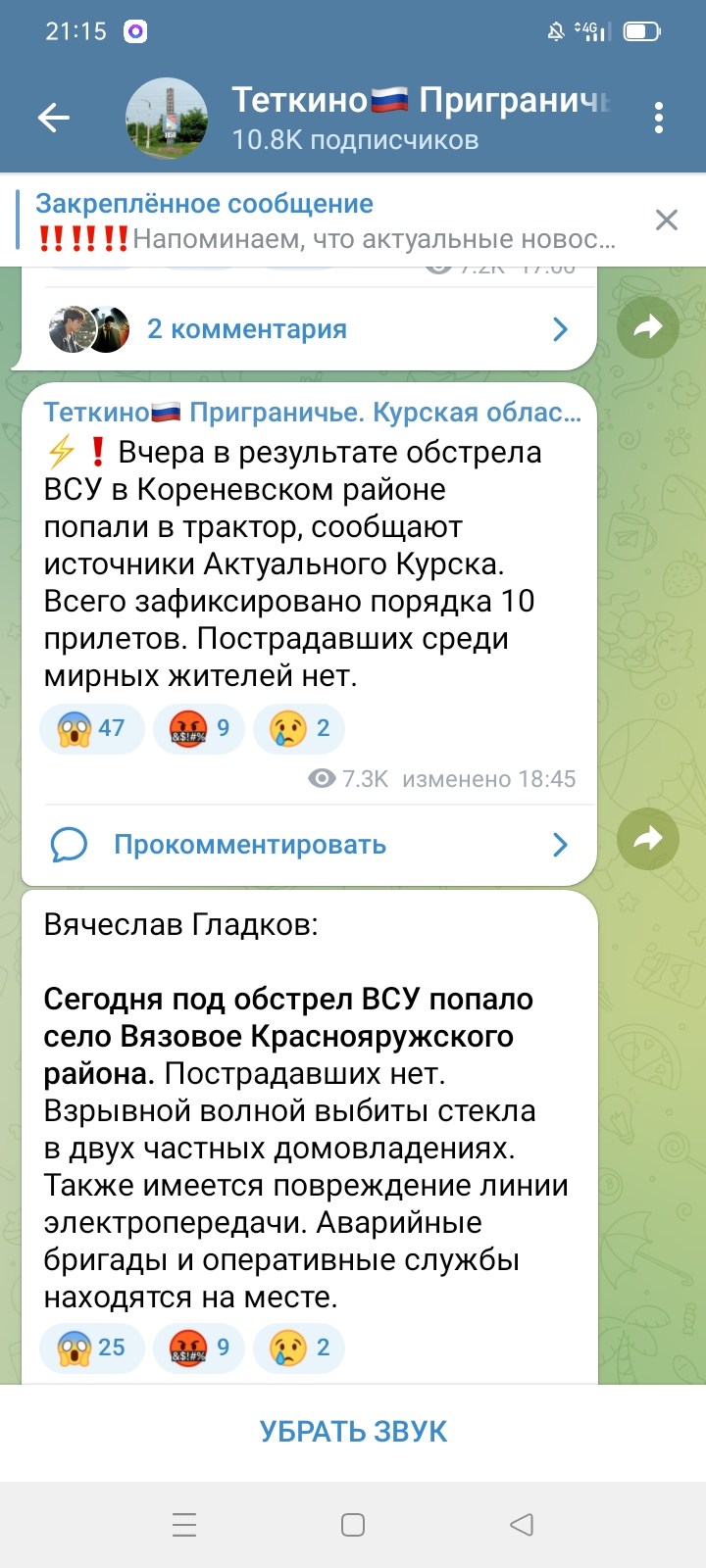Tap the Теткино Приграничье forwarded source name
706x1568 pixels.
tap(313, 413)
